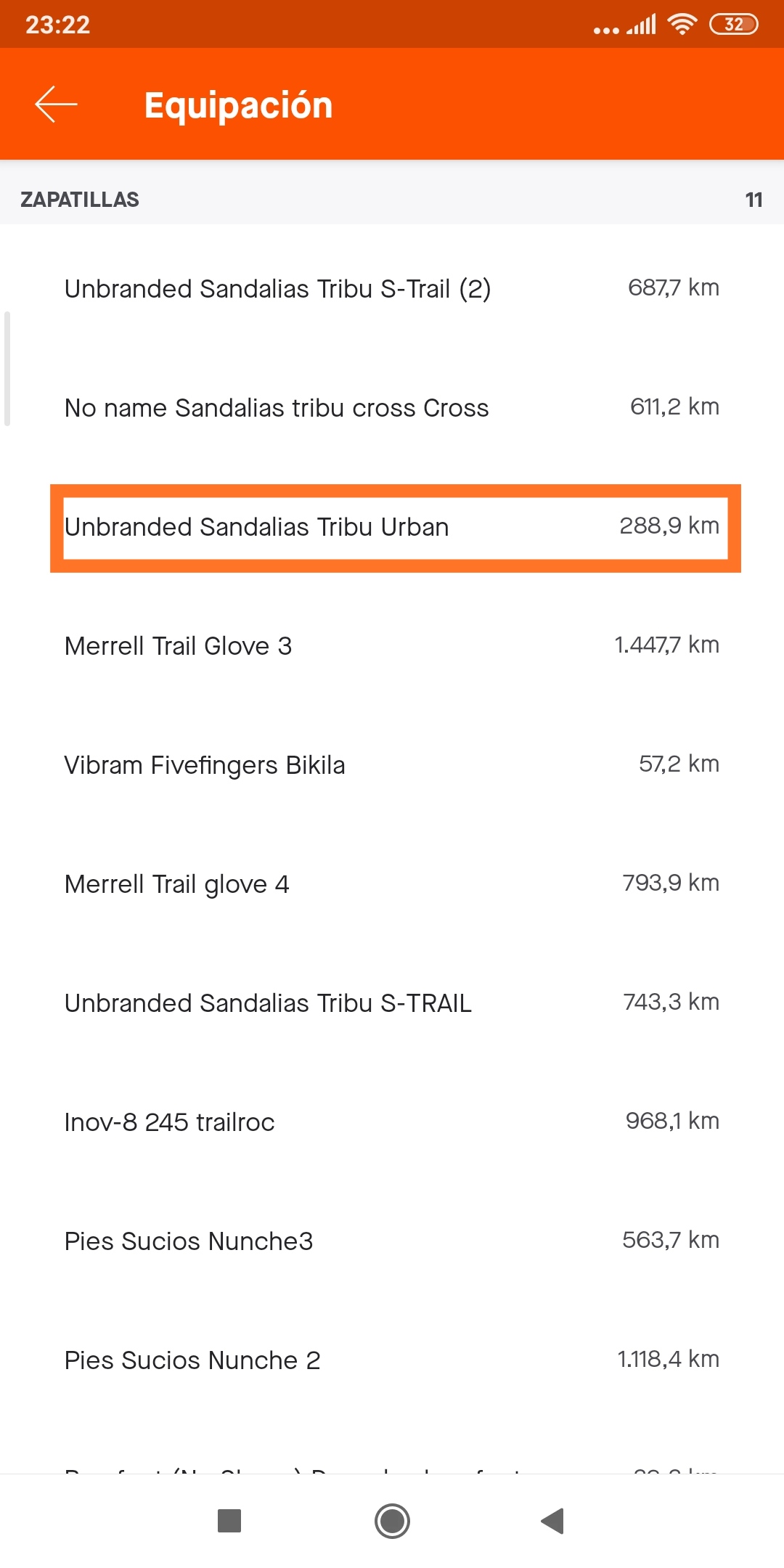
Task: Open Unbranded Sandalias Tribu S-TRAIL with 743,3 km
Action: pyautogui.click(x=392, y=1003)
